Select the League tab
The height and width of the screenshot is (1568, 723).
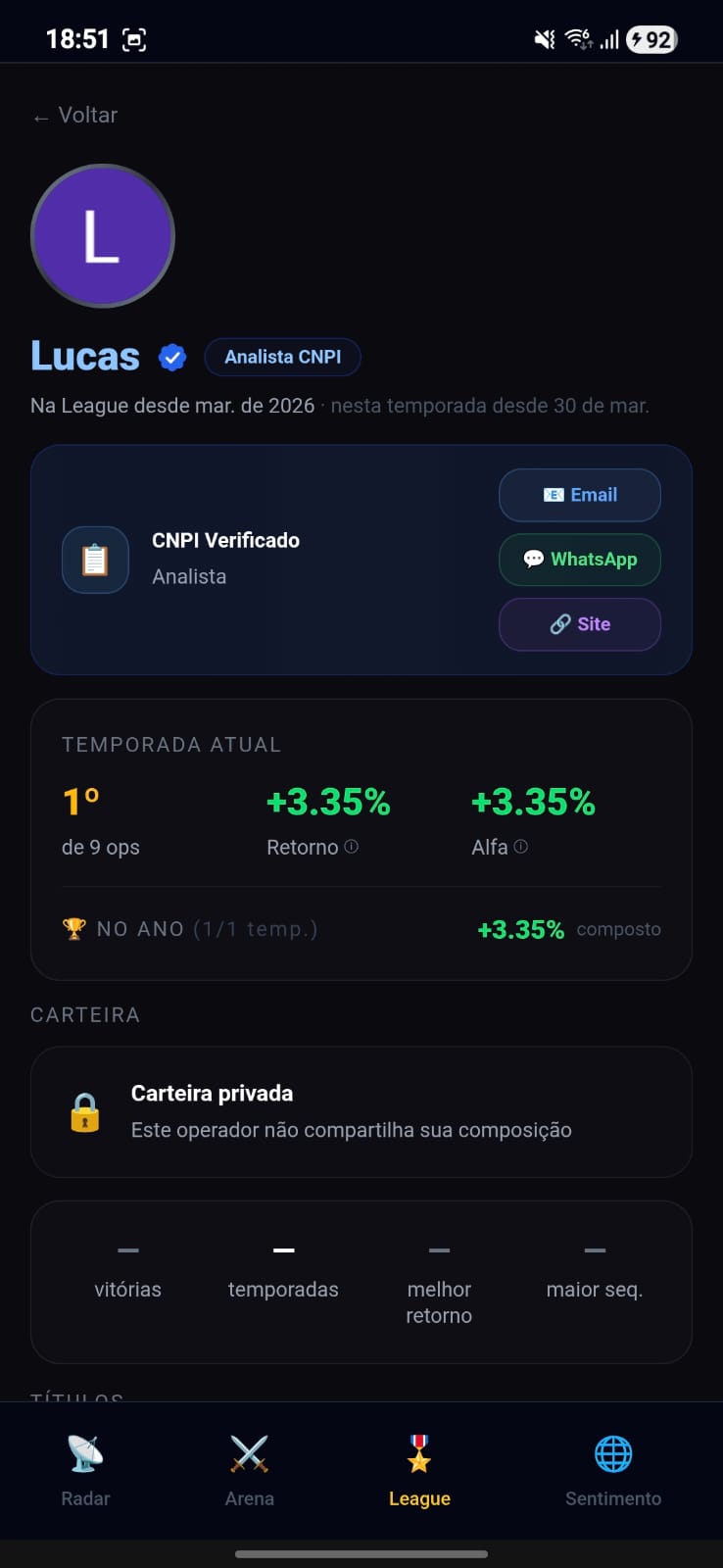click(419, 1470)
